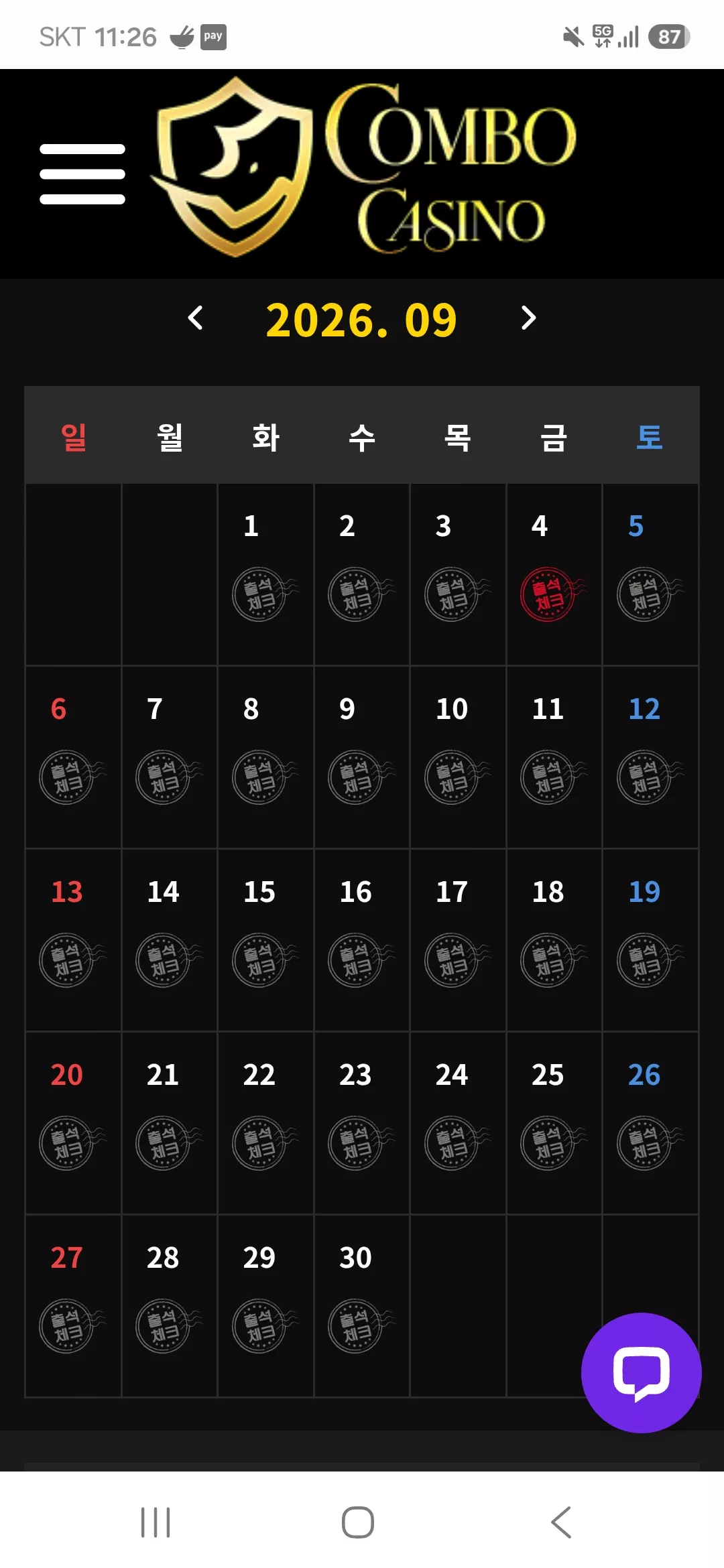The width and height of the screenshot is (724, 1568).
Task: Tap the system back button
Action: 561,1522
